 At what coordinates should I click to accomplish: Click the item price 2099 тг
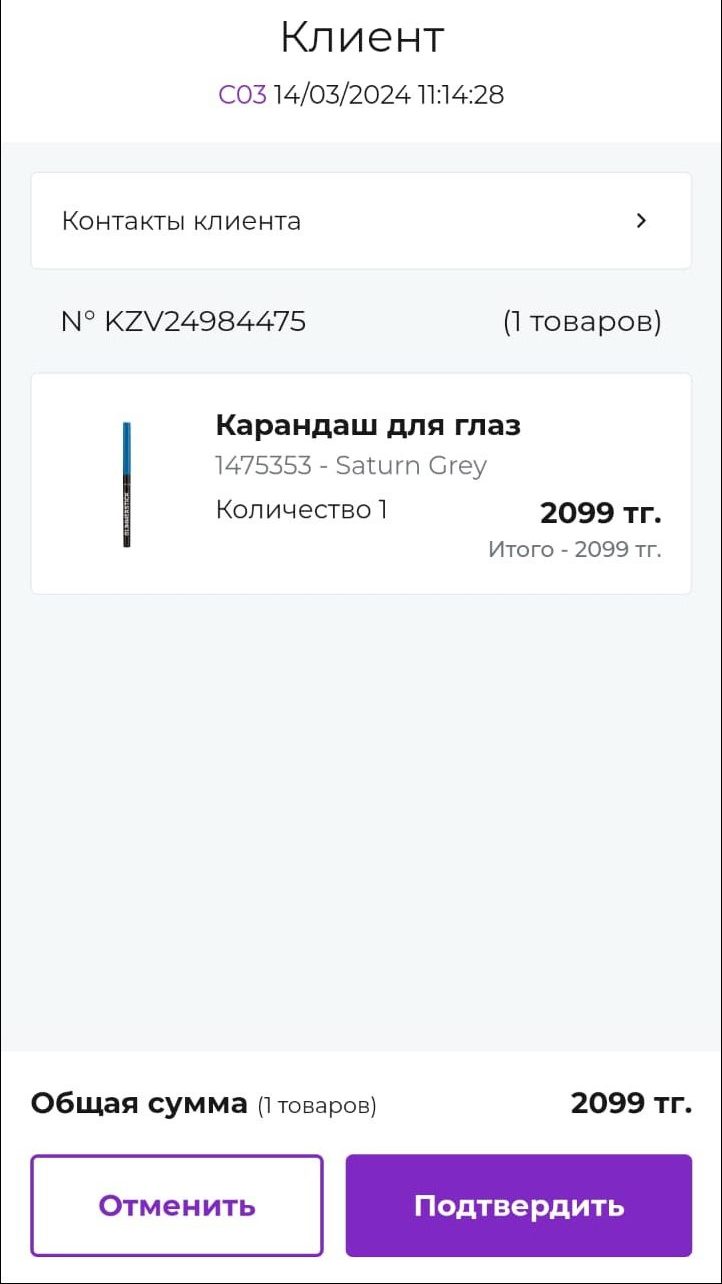pos(600,513)
